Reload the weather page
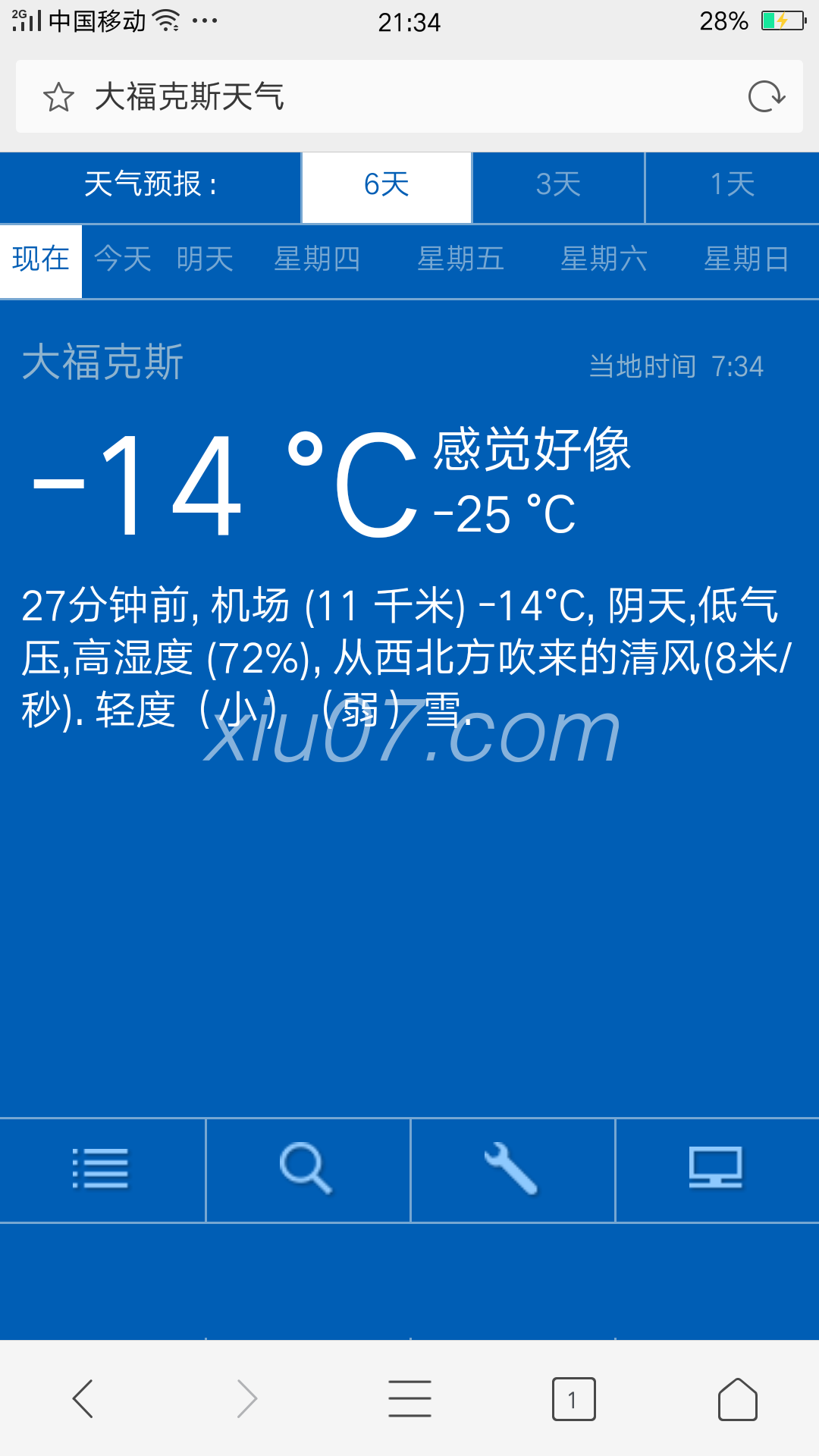Image resolution: width=819 pixels, height=1456 pixels. click(x=766, y=97)
